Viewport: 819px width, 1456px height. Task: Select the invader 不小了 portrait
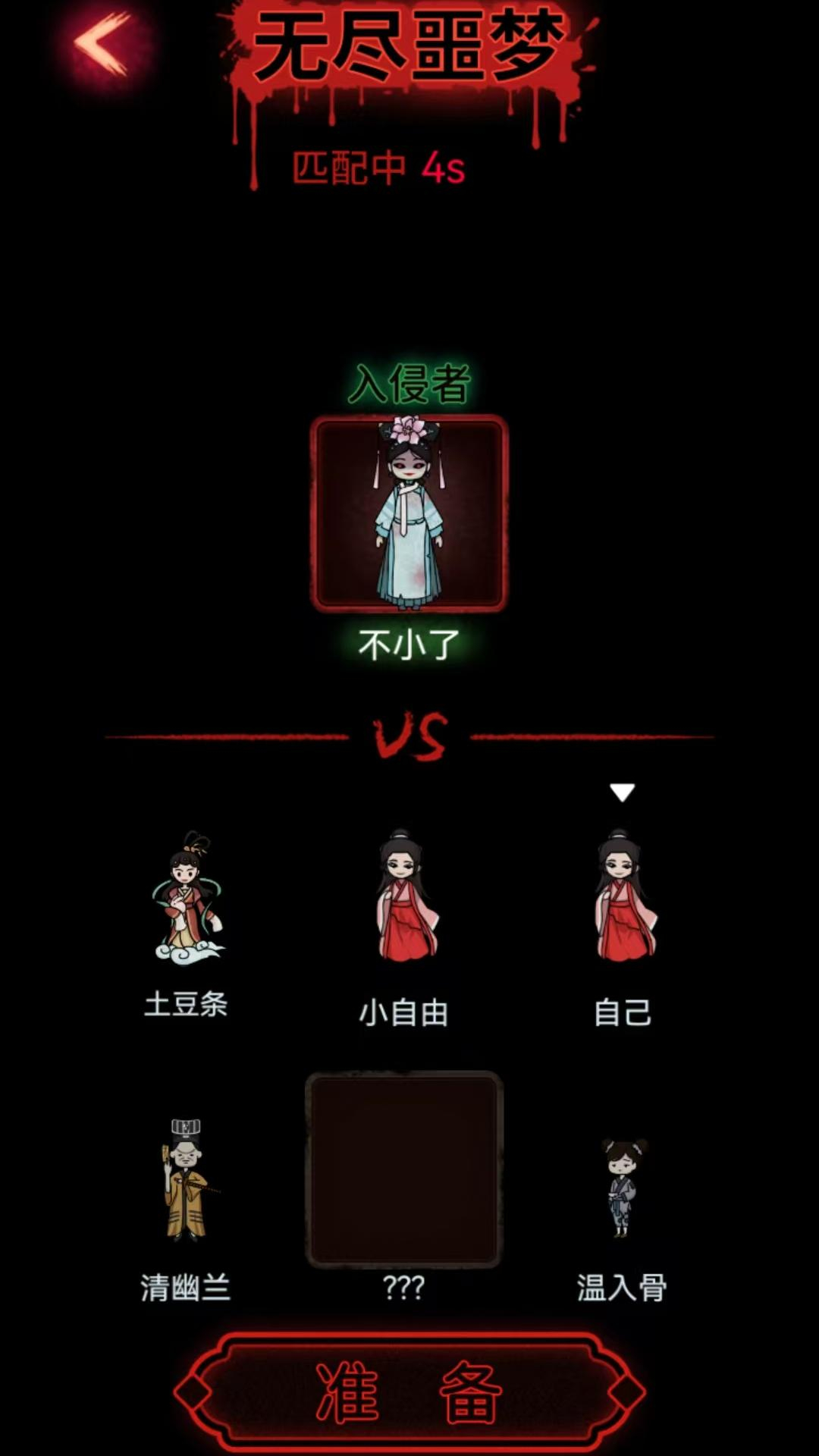click(x=409, y=513)
